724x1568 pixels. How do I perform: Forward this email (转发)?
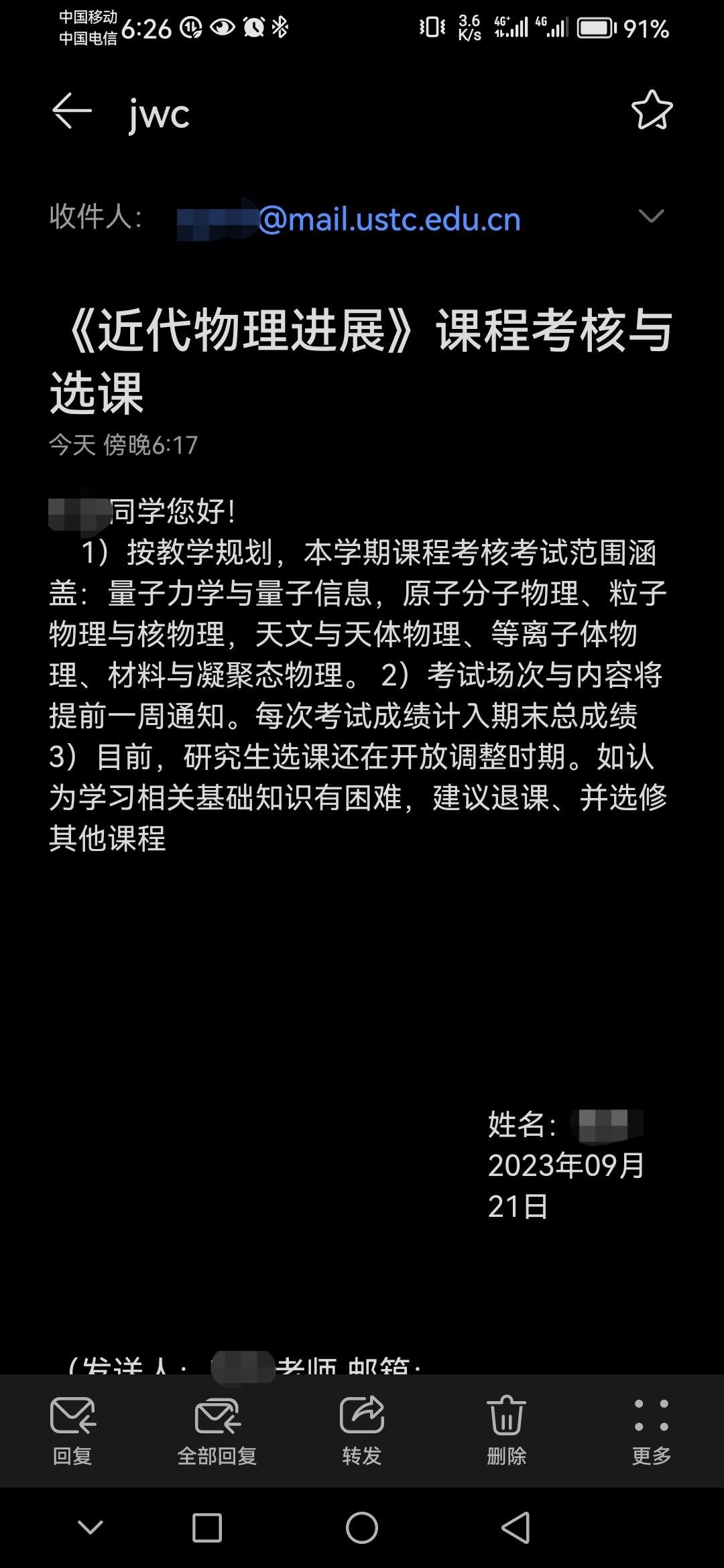tap(362, 1431)
